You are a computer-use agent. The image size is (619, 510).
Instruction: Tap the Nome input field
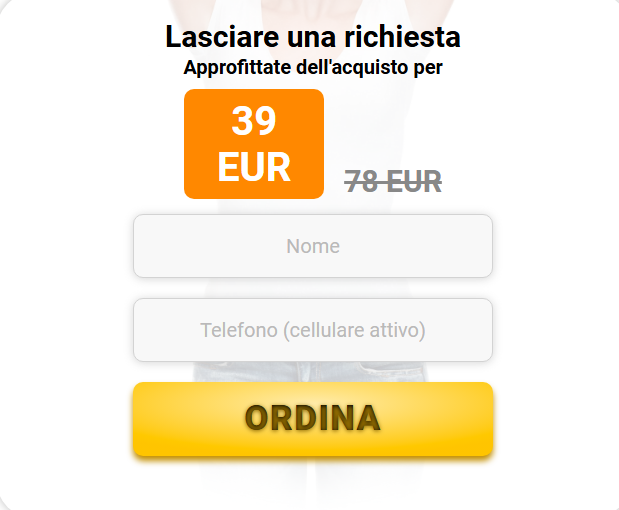[313, 246]
